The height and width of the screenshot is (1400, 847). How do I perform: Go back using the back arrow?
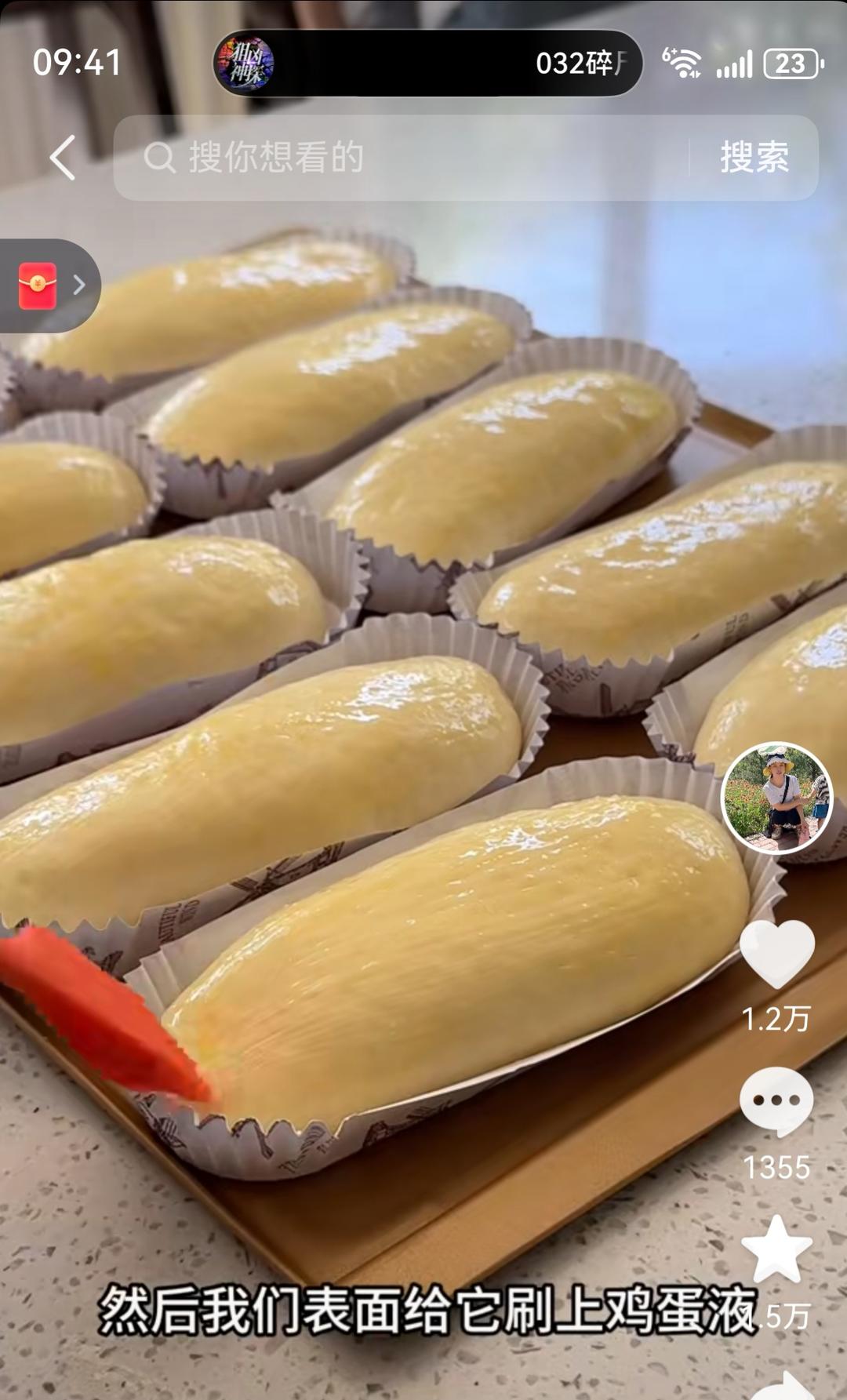[x=63, y=158]
